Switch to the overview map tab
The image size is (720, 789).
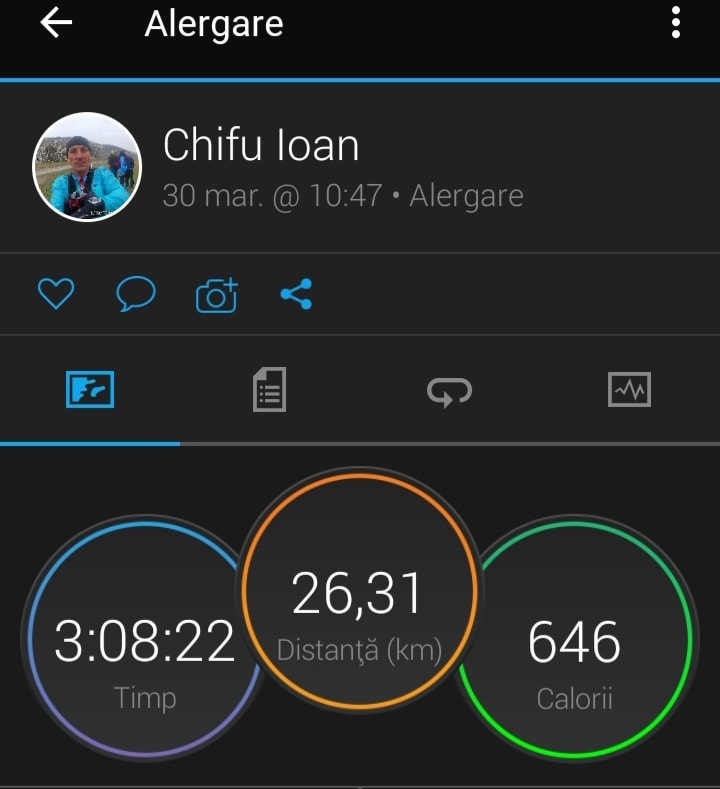pos(90,389)
